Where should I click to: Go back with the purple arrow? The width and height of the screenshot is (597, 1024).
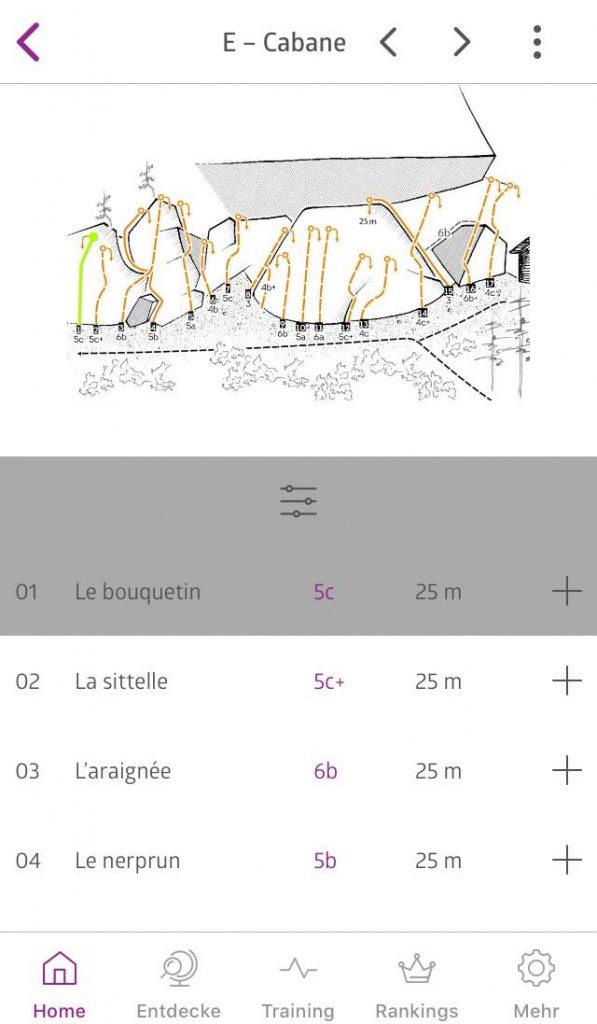click(x=28, y=42)
